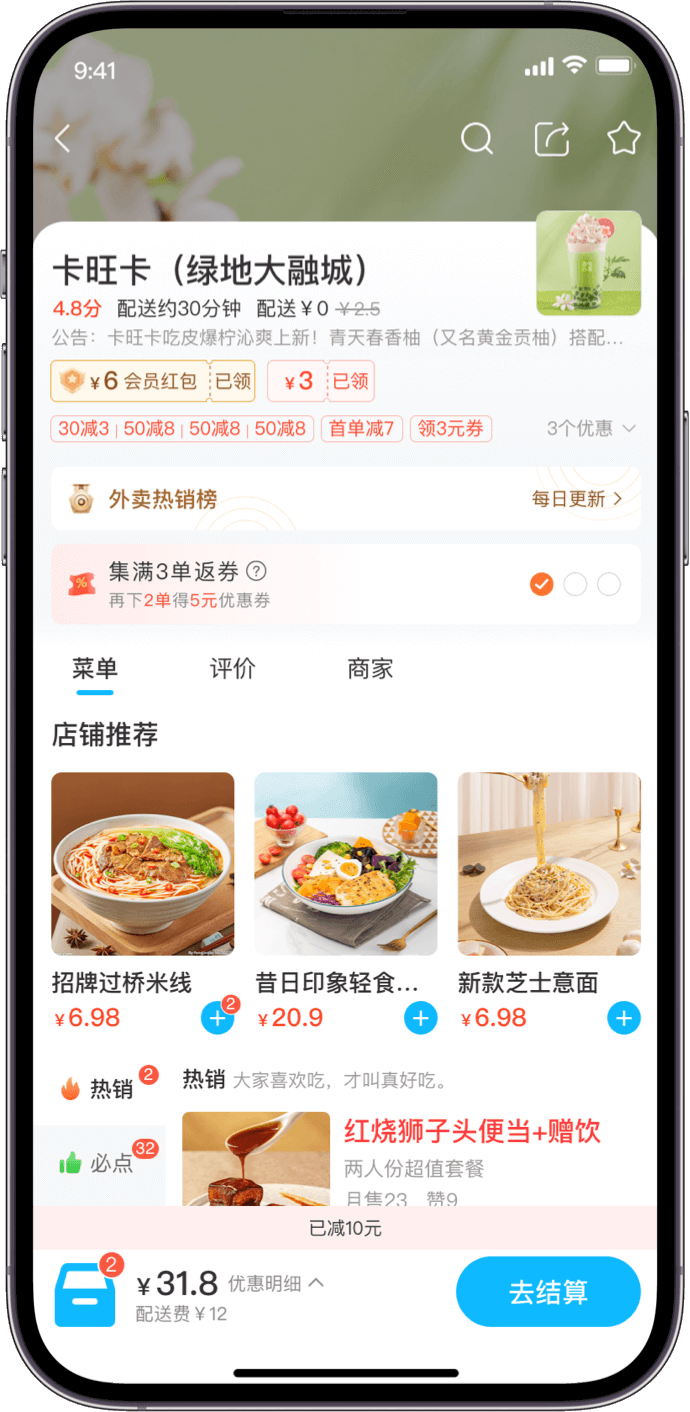The image size is (690, 1412).
Task: Share this store
Action: pyautogui.click(x=551, y=138)
